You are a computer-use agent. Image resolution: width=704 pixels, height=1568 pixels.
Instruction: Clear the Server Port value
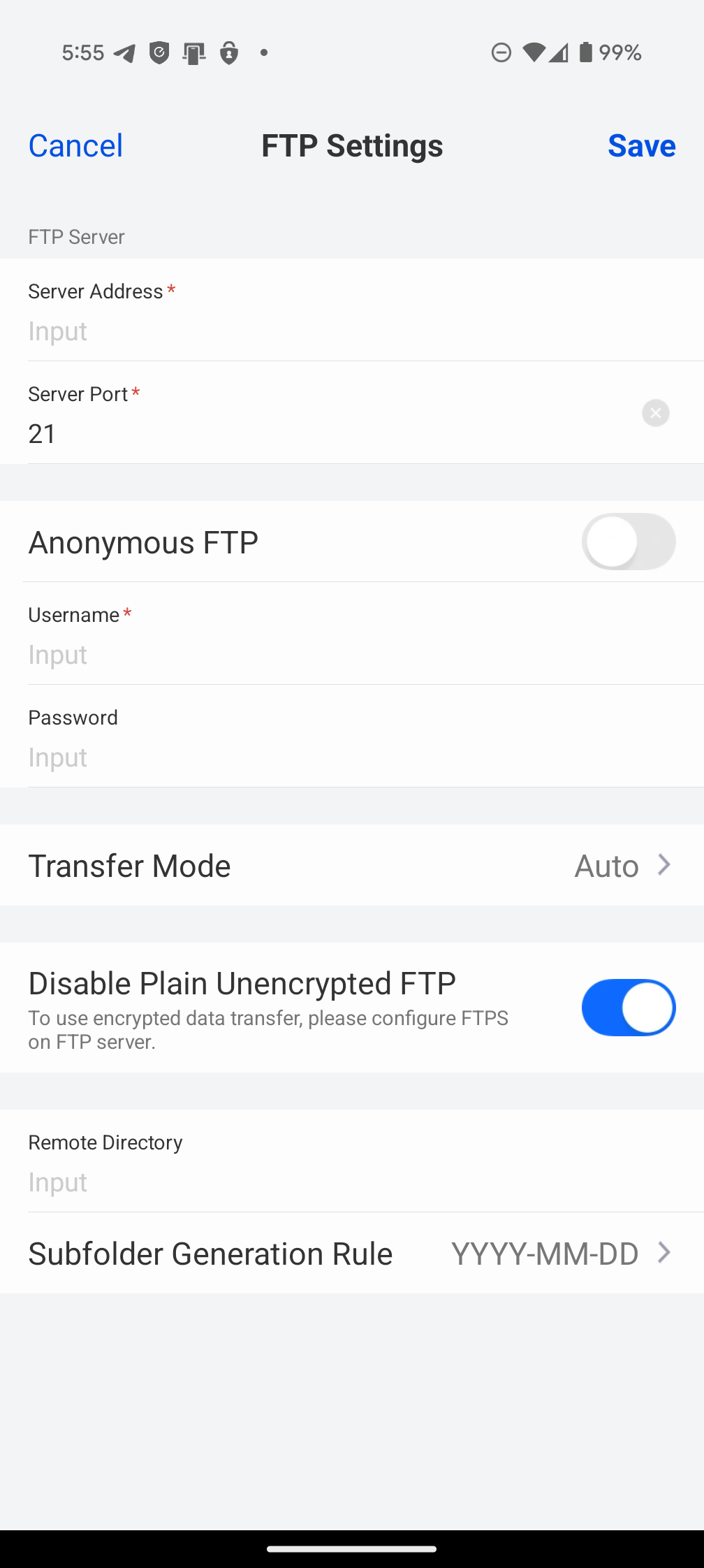(655, 413)
